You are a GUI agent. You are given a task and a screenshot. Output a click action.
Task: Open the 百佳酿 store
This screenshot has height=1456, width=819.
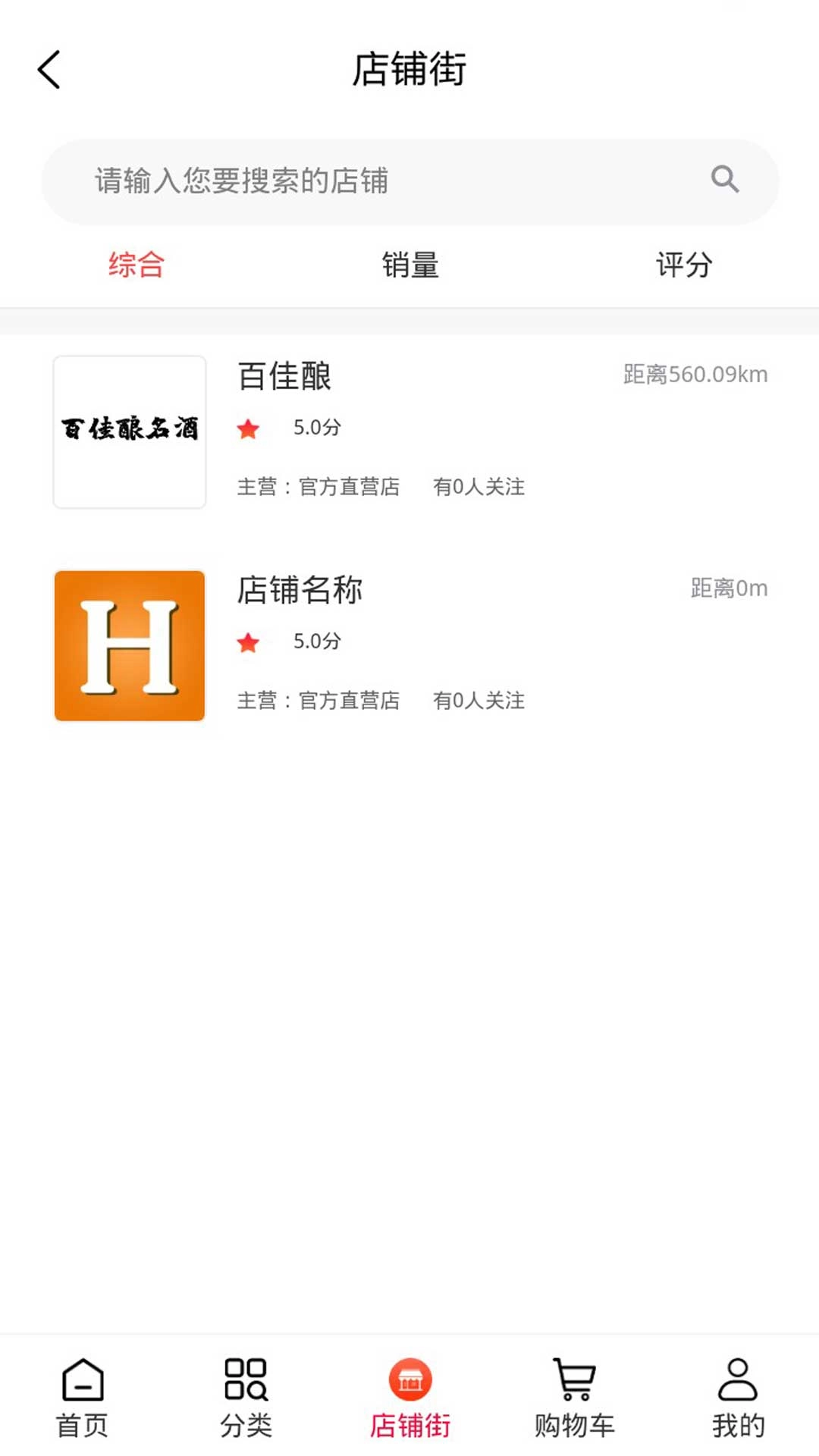click(409, 431)
